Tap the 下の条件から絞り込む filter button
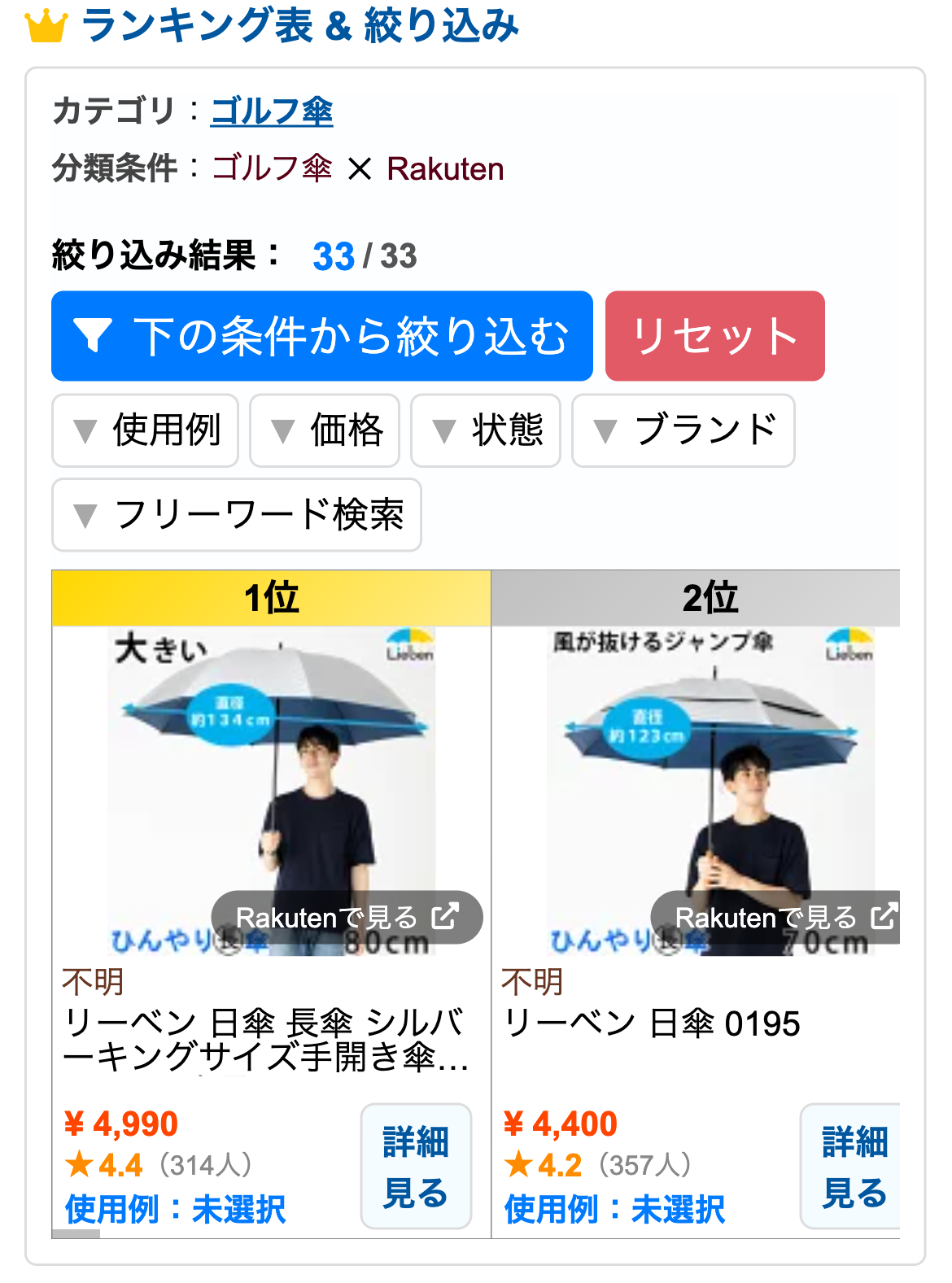Image resolution: width=952 pixels, height=1283 pixels. pos(321,336)
